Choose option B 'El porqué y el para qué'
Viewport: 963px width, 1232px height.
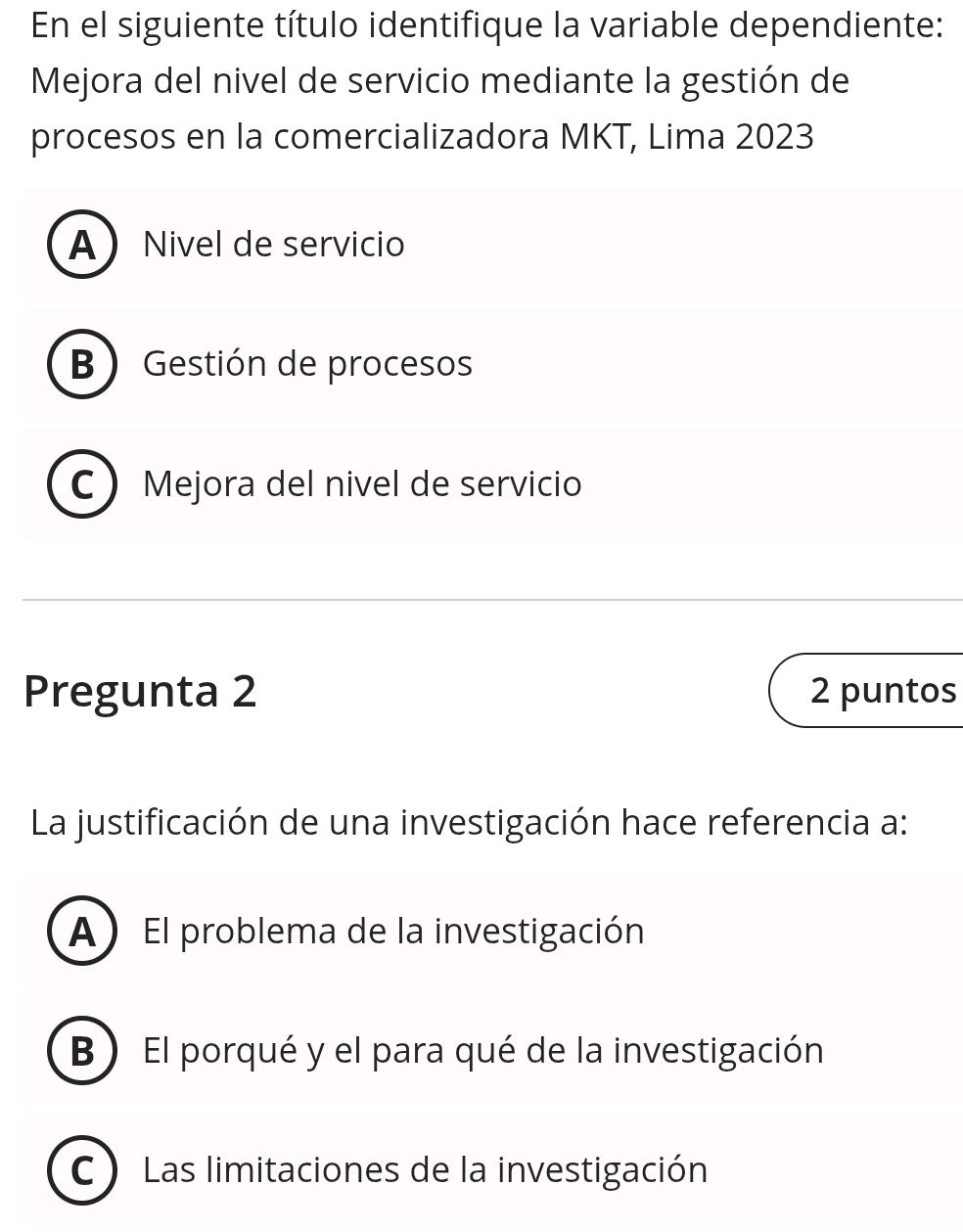[x=482, y=1050]
